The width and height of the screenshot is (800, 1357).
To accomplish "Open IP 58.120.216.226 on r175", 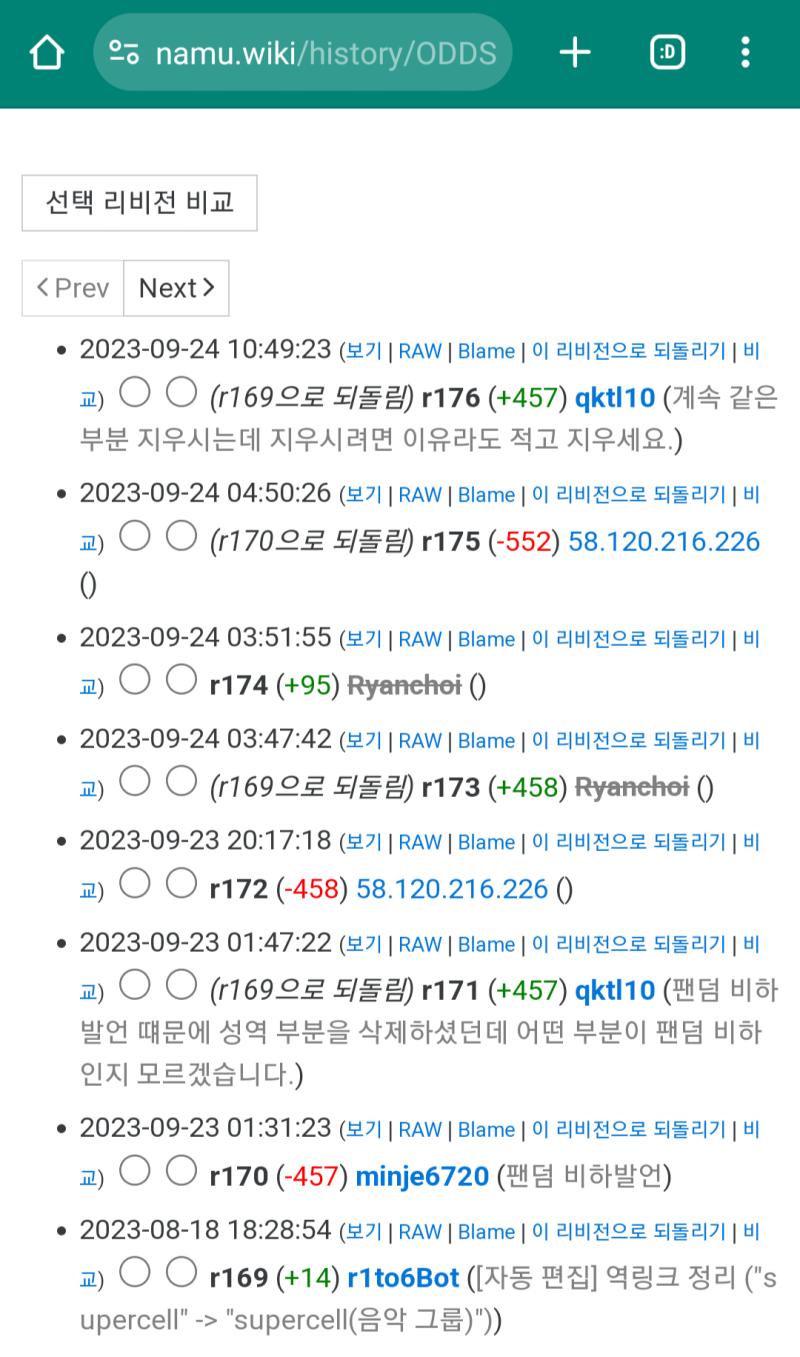I will [x=664, y=542].
